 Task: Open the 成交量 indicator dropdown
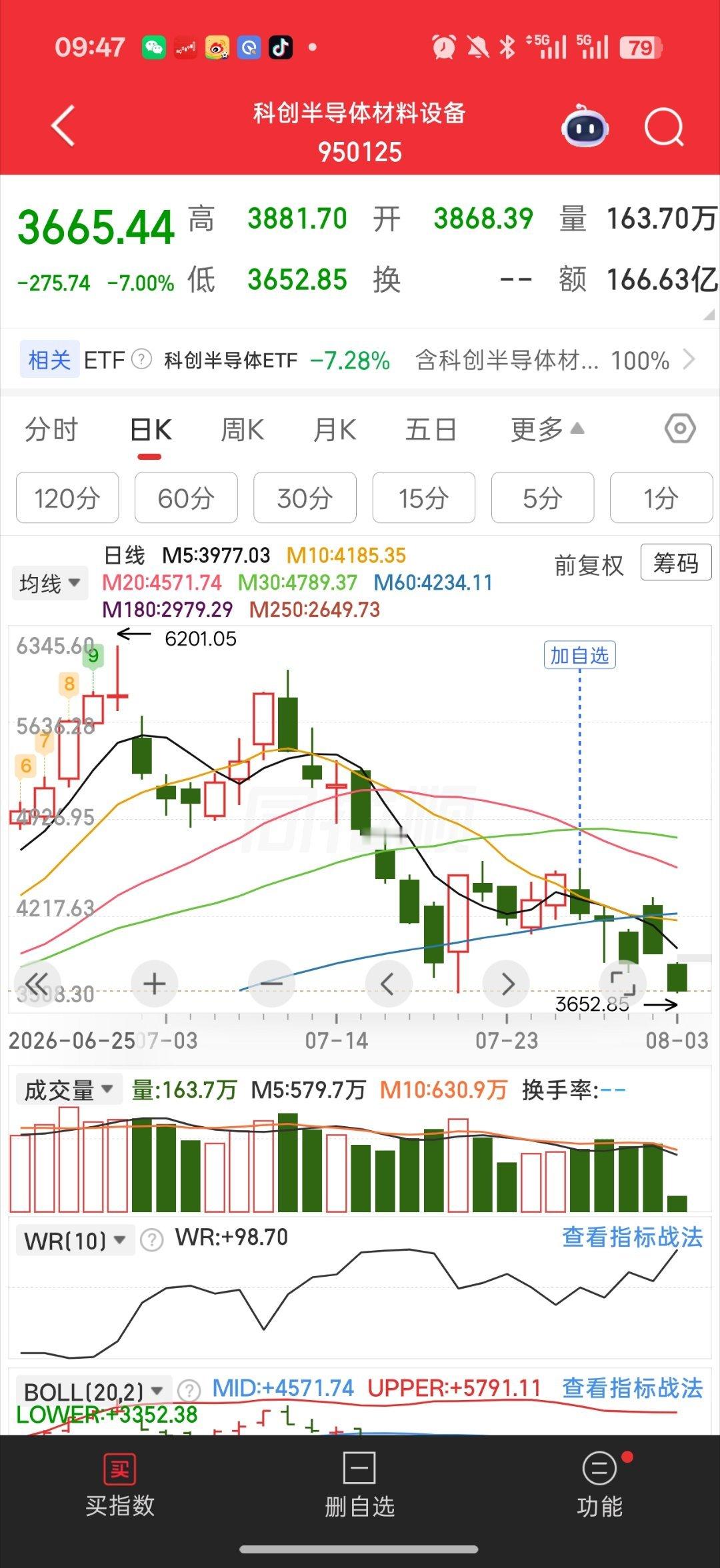[x=68, y=1091]
